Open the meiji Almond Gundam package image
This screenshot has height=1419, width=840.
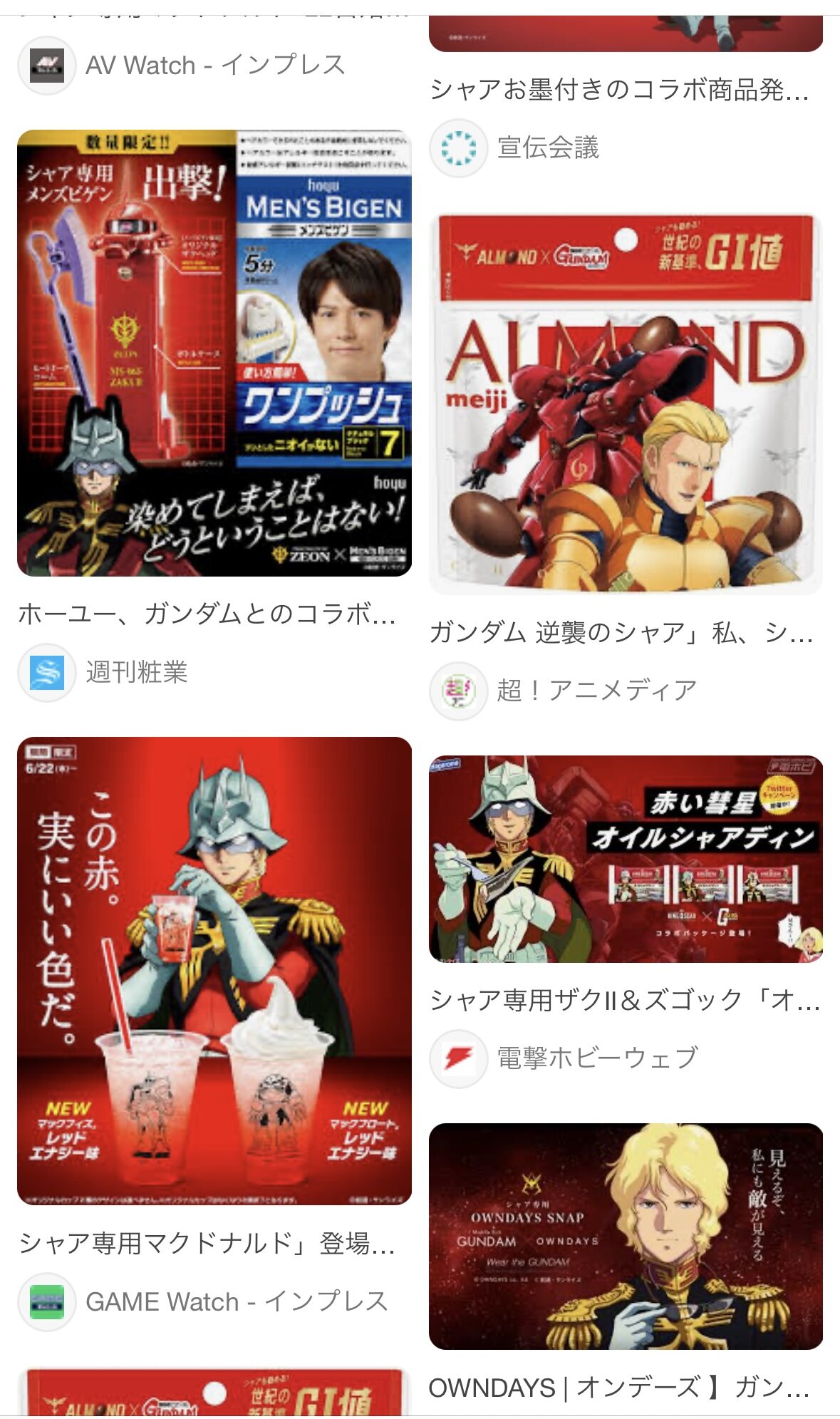pyautogui.click(x=625, y=404)
